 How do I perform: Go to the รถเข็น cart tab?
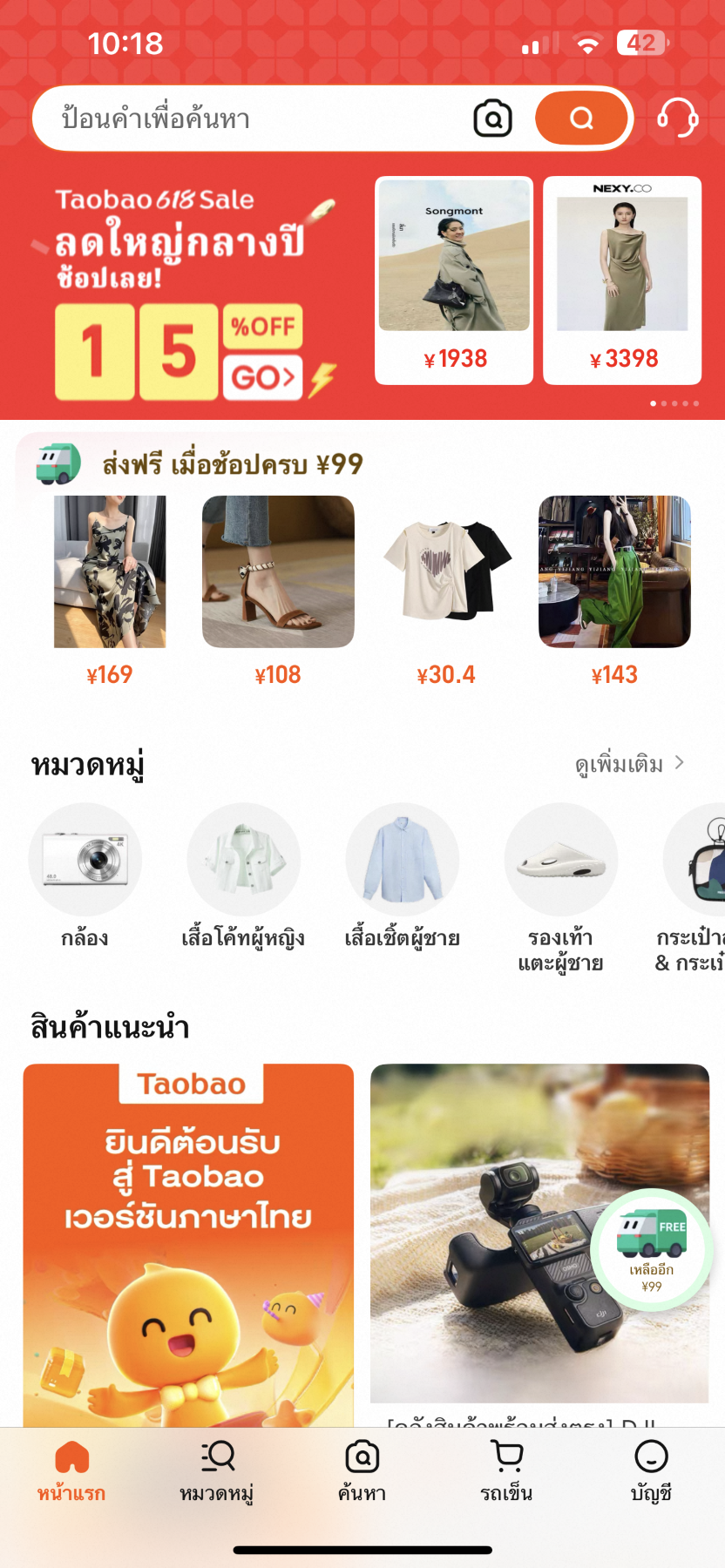(506, 1470)
